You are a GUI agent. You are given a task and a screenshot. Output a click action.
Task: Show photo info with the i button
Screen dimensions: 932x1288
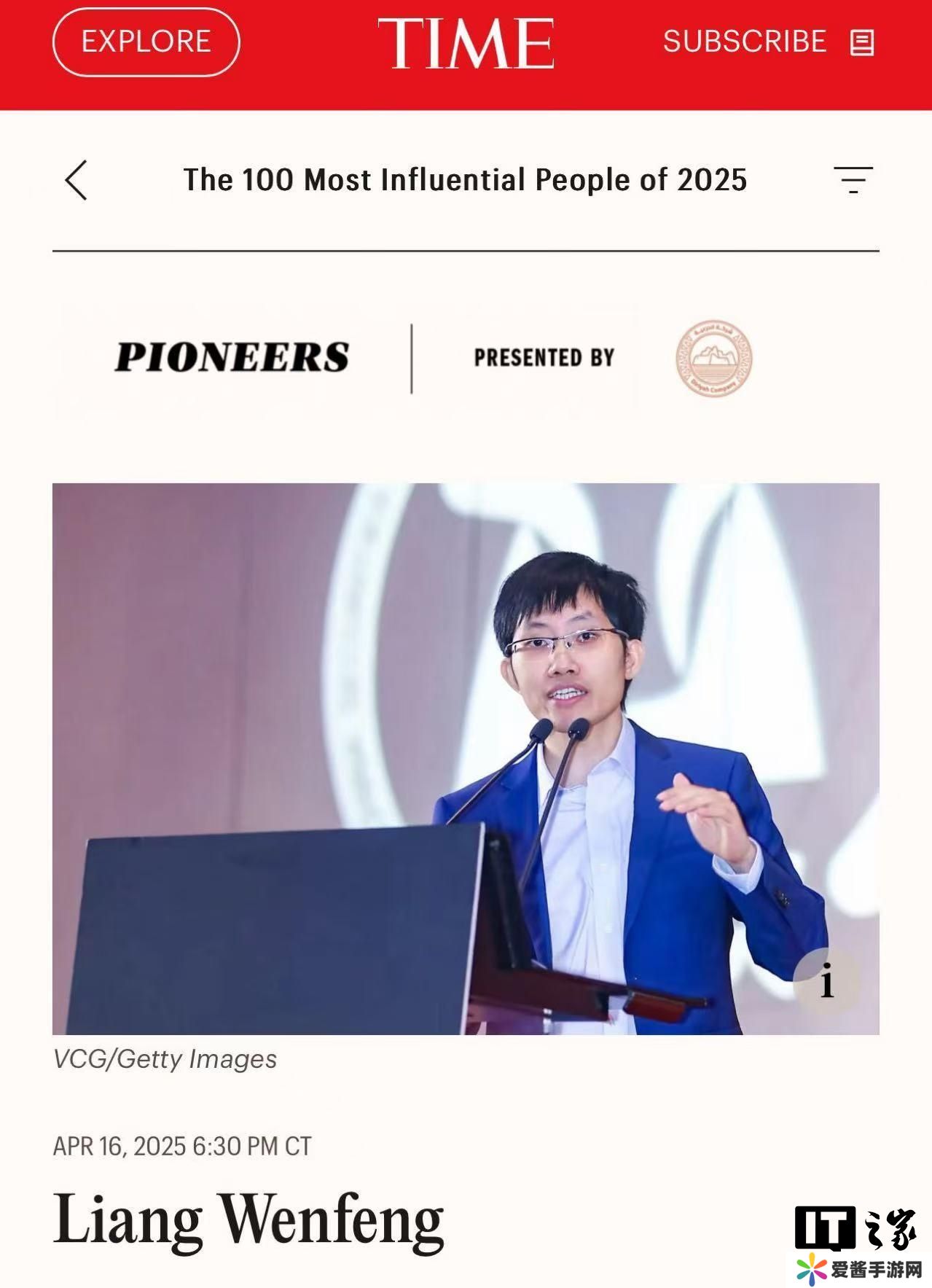[x=826, y=981]
